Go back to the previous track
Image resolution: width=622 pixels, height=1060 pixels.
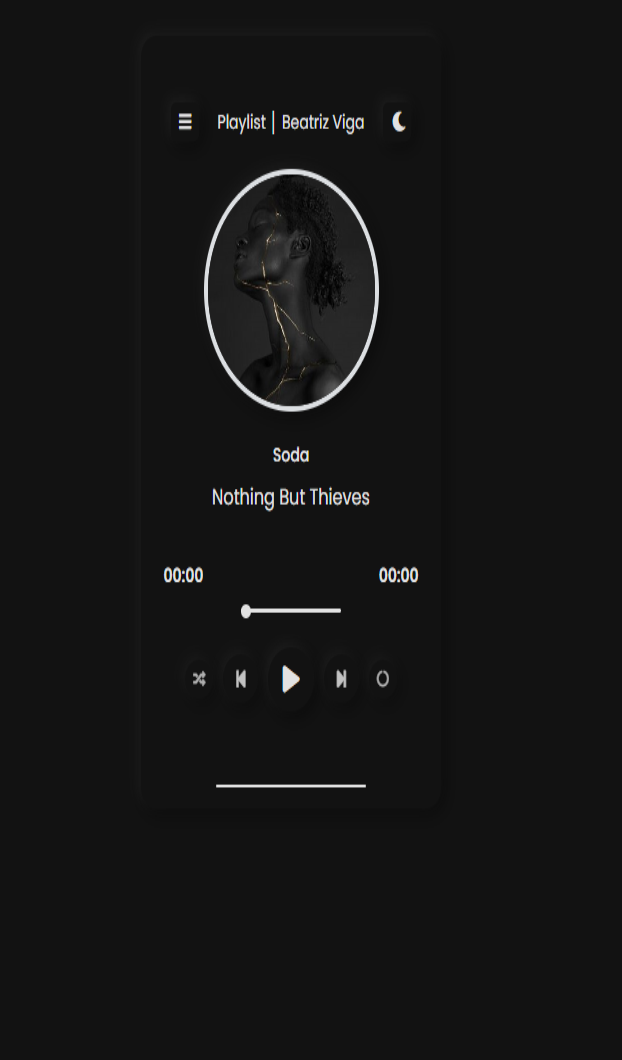[241, 679]
